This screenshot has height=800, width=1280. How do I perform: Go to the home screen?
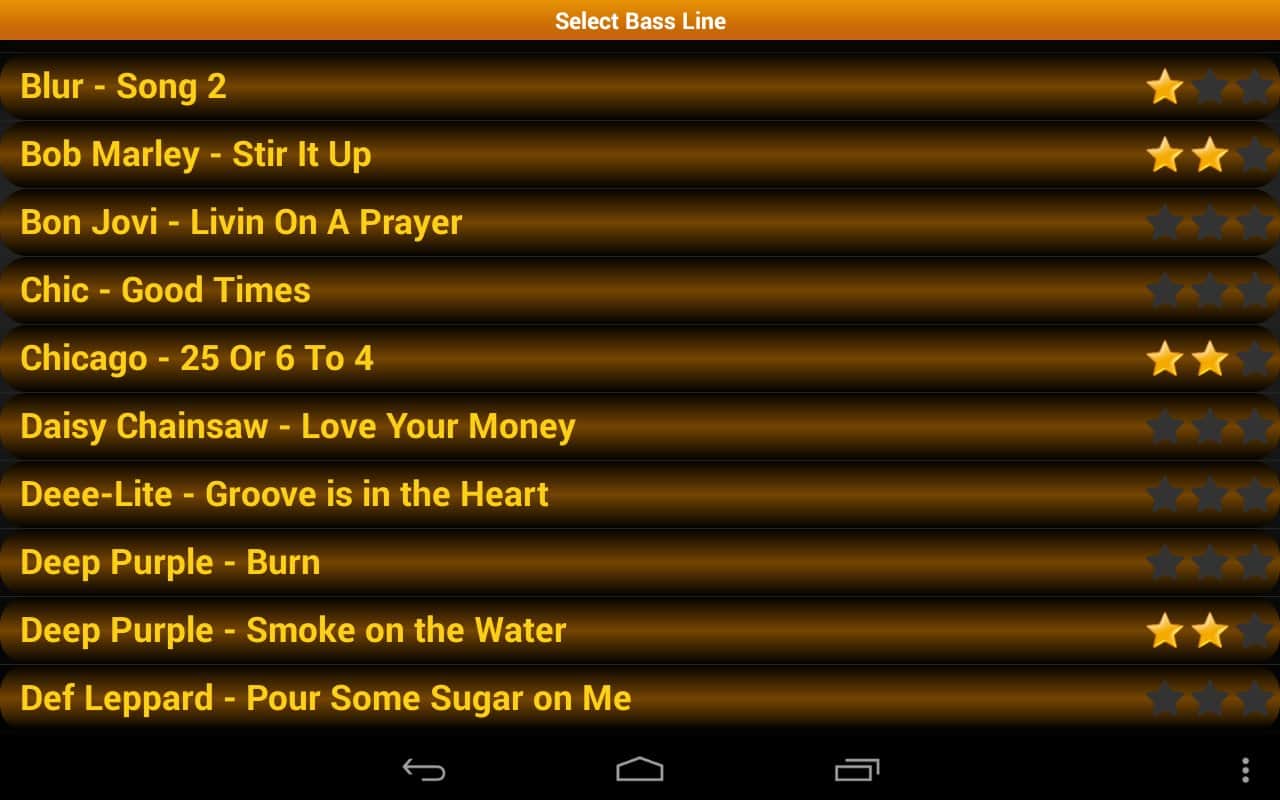[x=640, y=769]
